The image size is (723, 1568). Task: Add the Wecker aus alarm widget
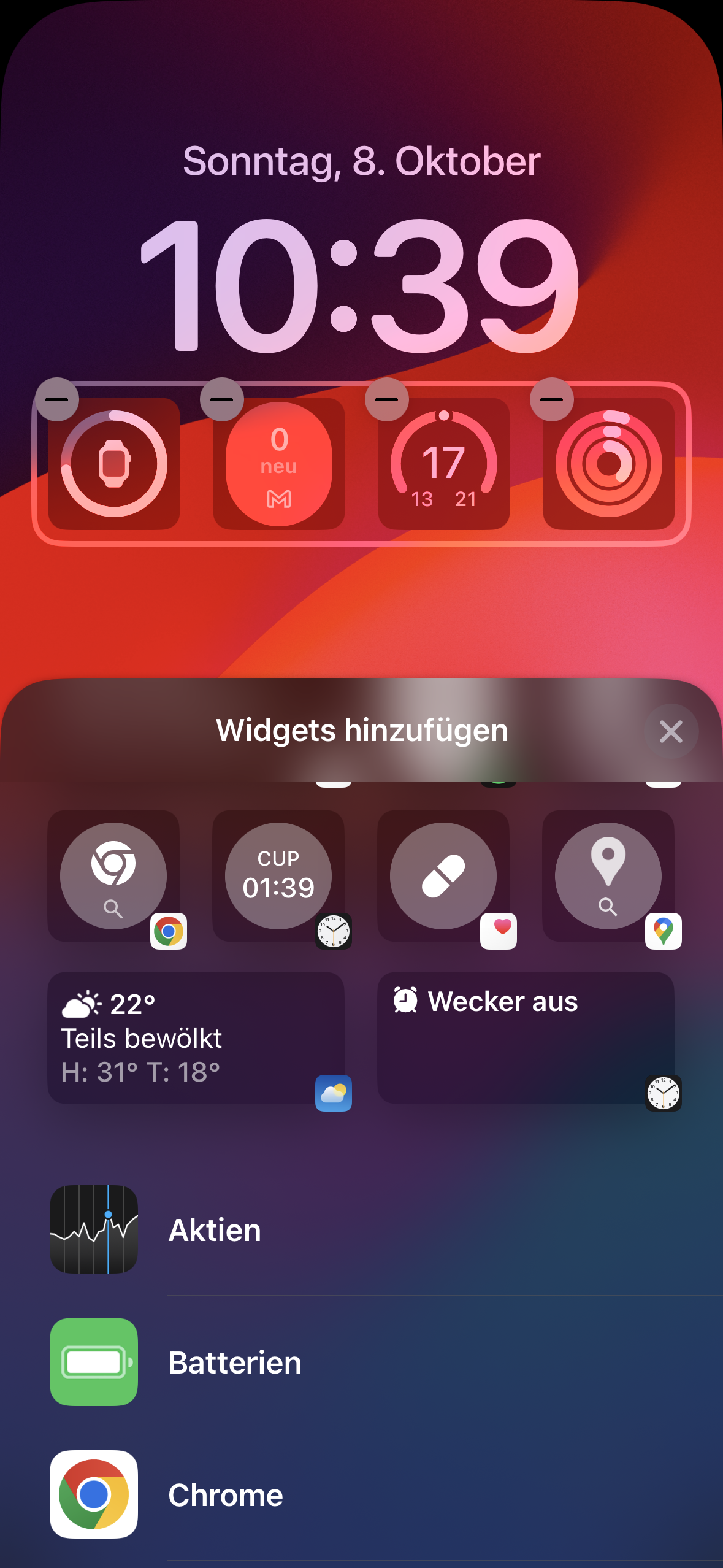(x=526, y=1038)
